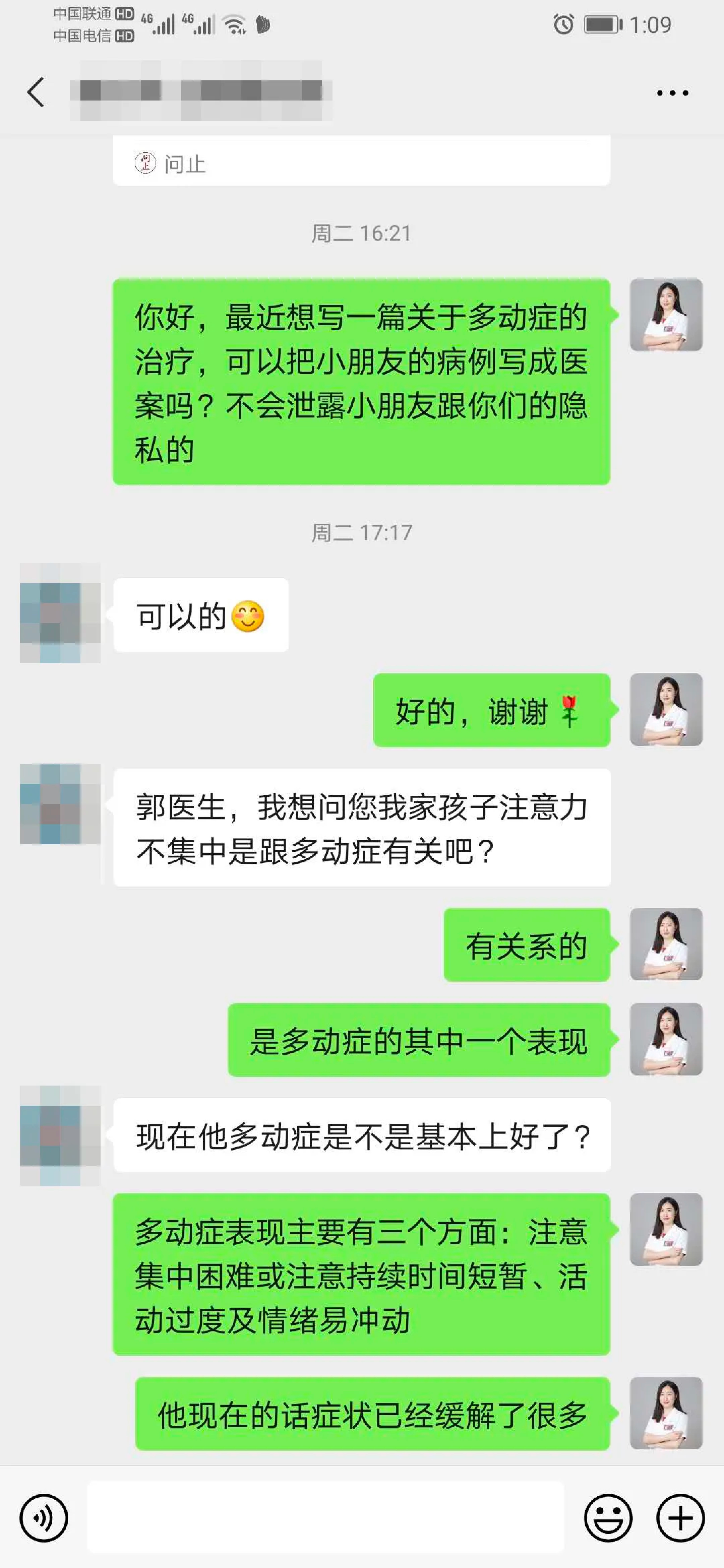Open the emoji sticker panel
Viewport: 724px width, 1568px height.
(608, 1518)
